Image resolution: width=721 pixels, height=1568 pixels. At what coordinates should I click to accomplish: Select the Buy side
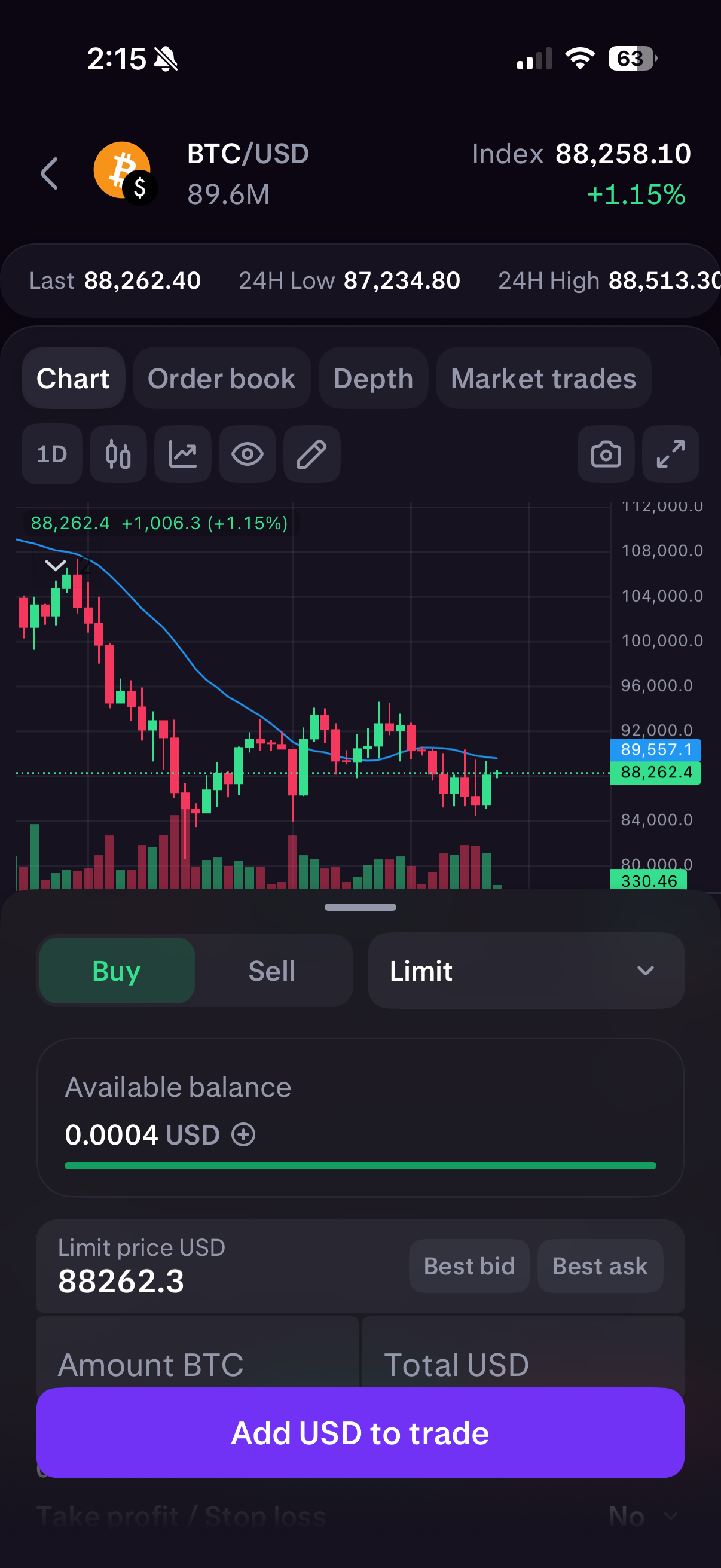[x=117, y=970]
